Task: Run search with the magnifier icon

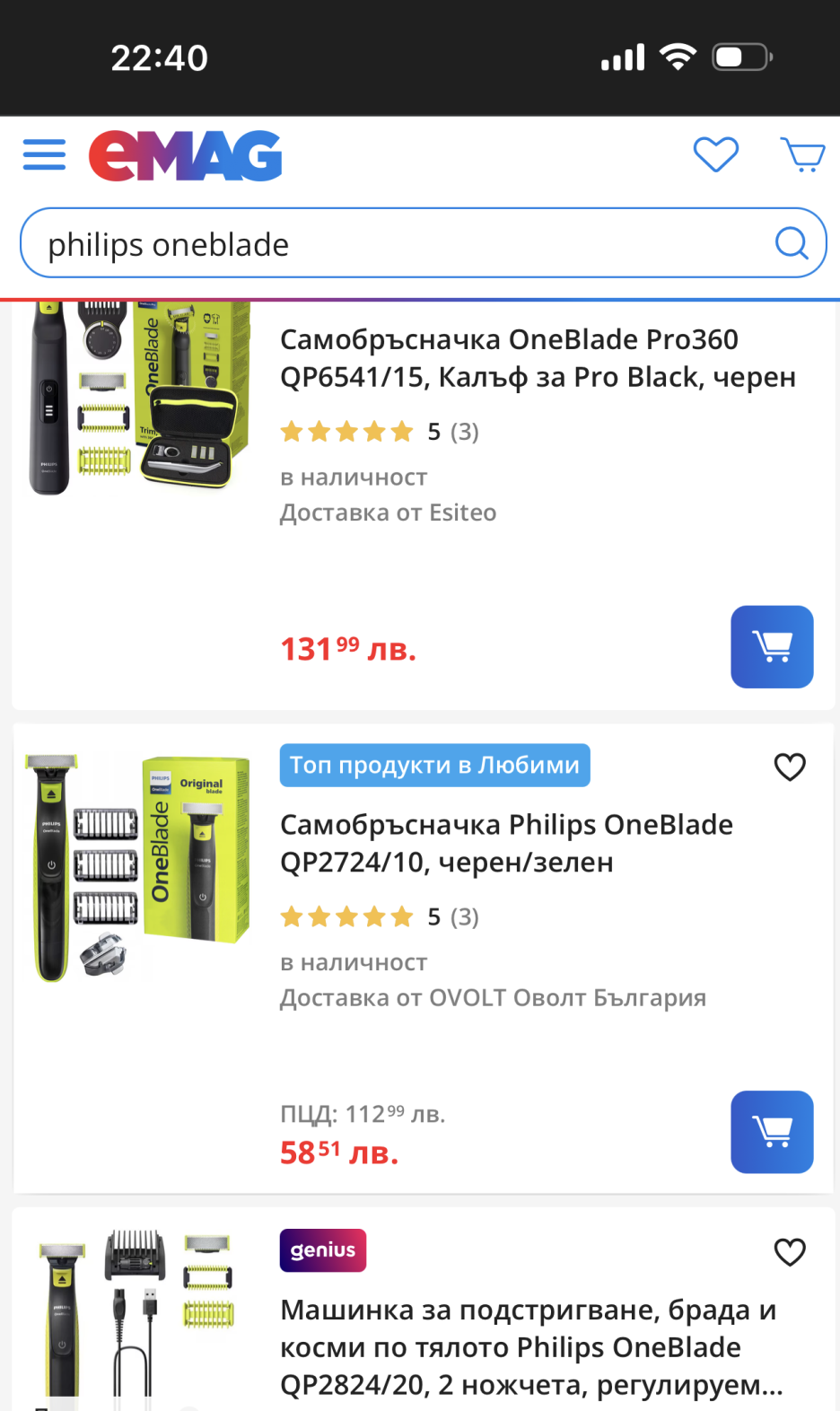Action: tap(791, 242)
